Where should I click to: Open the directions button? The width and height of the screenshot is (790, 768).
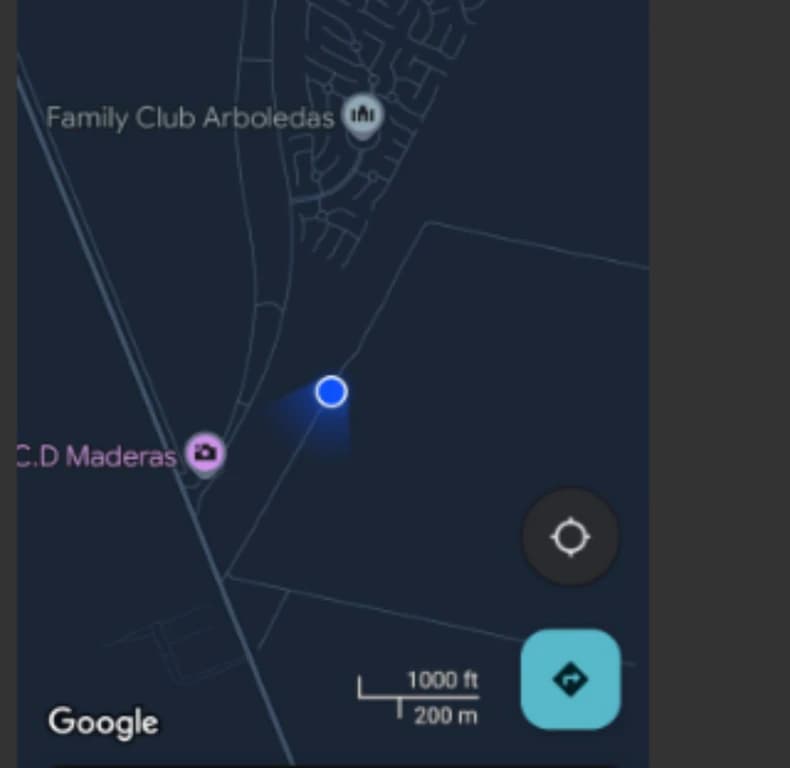(x=570, y=679)
